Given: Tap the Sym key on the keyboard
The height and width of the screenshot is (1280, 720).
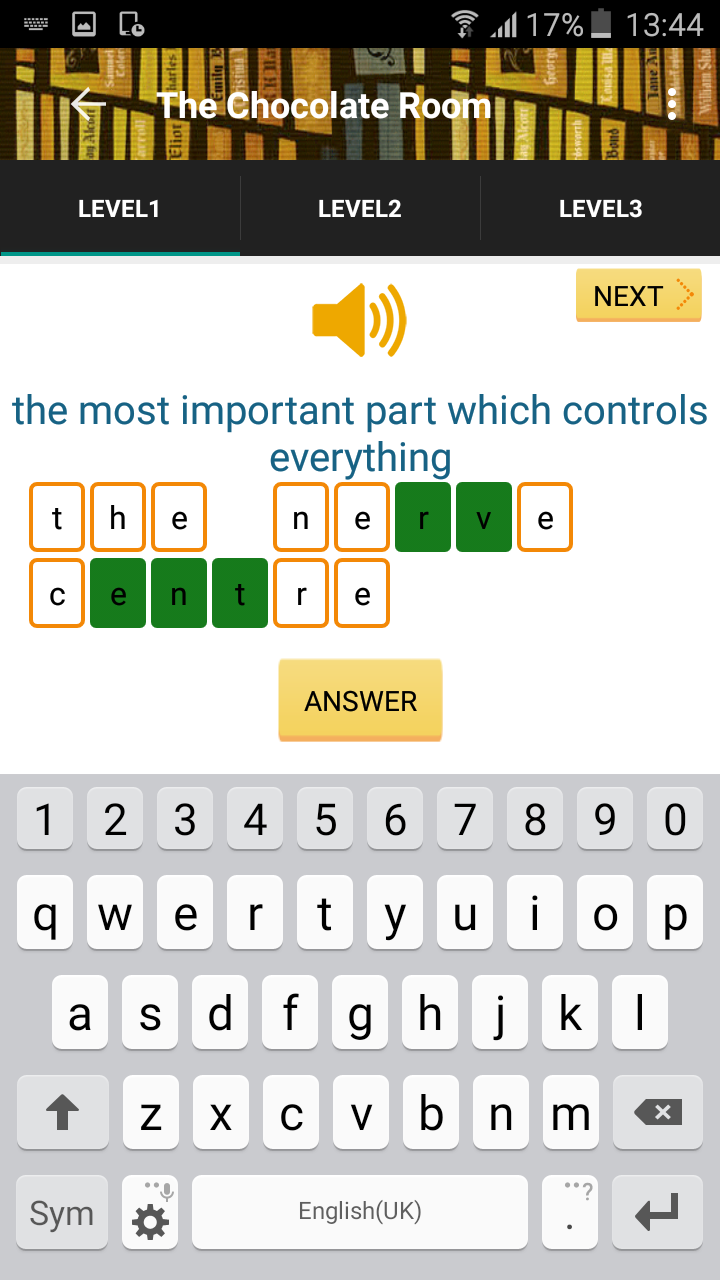Looking at the screenshot, I should pyautogui.click(x=62, y=1213).
